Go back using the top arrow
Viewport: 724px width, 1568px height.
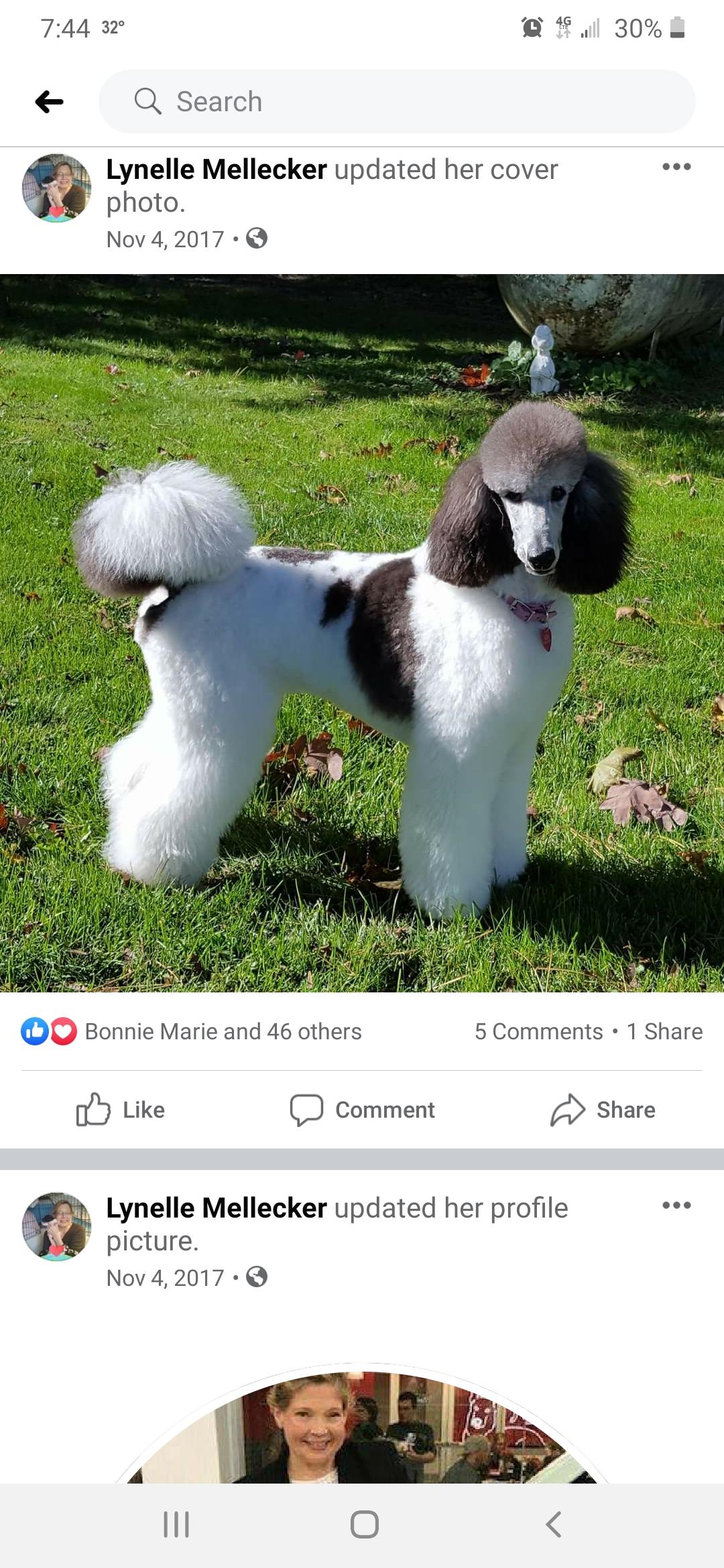pos(49,102)
